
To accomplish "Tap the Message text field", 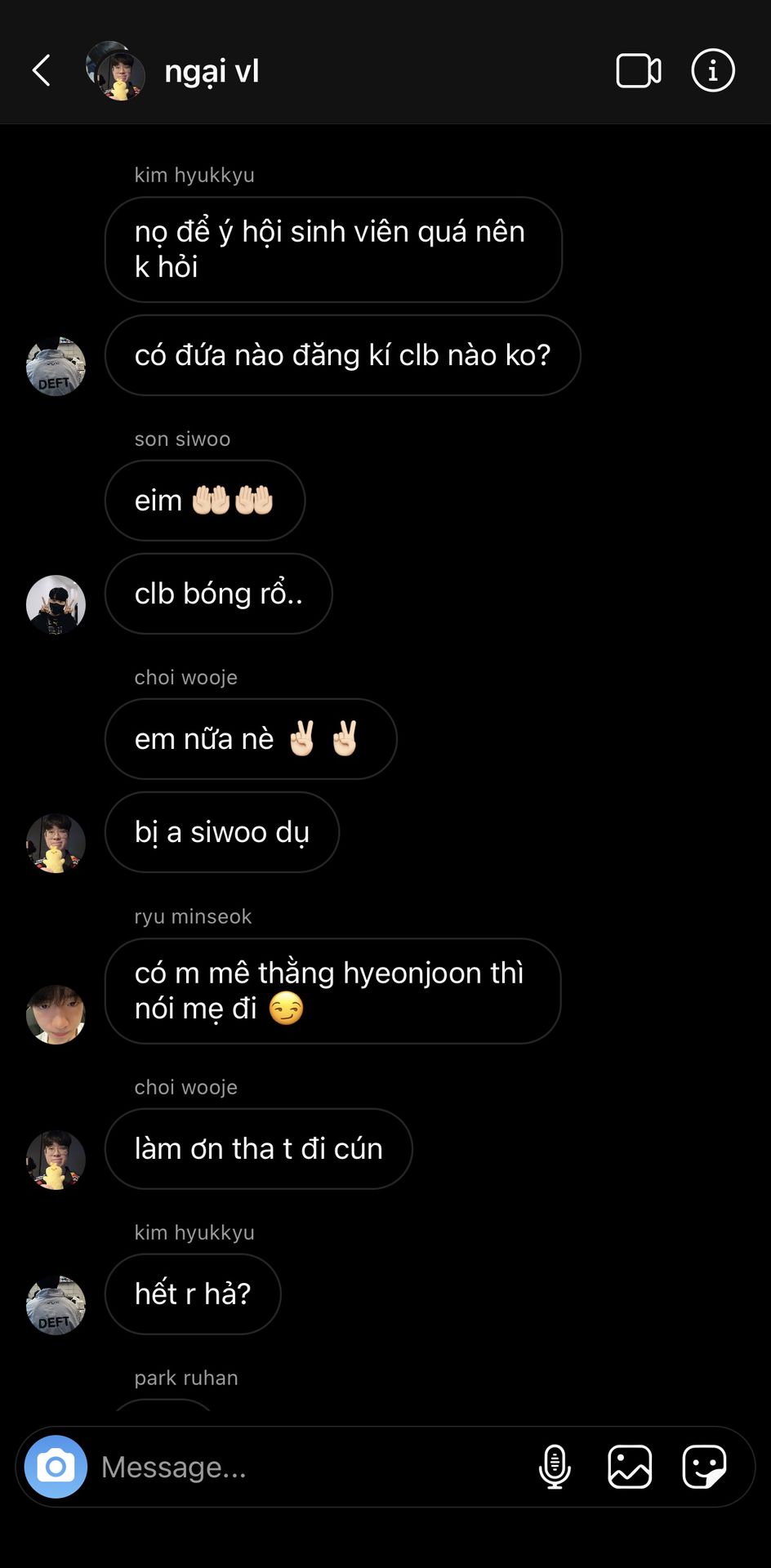I will (x=310, y=1467).
